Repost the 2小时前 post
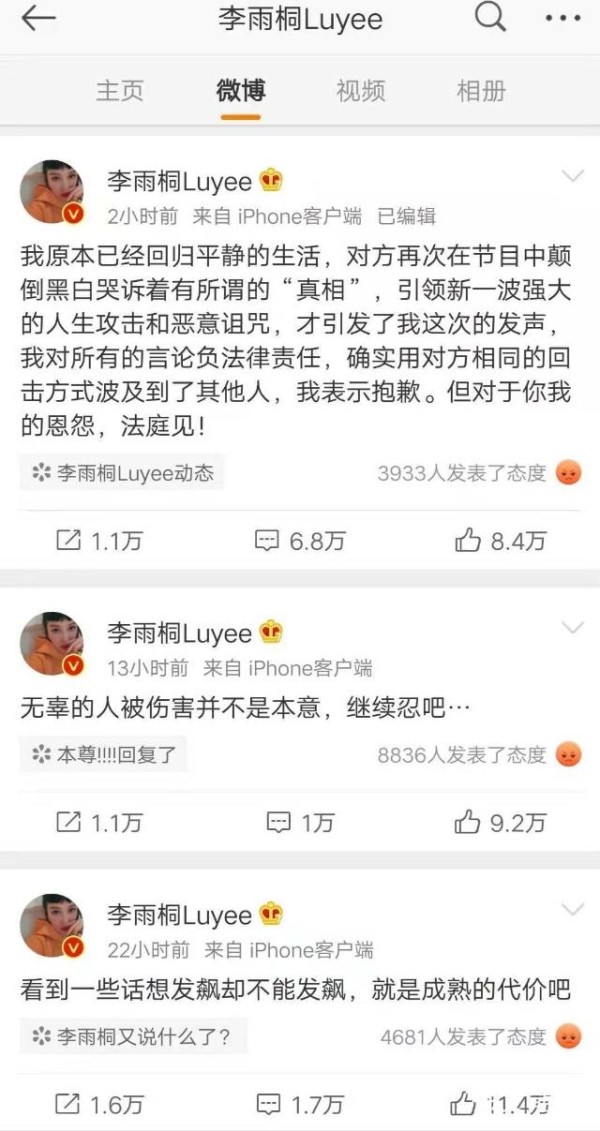 click(100, 541)
